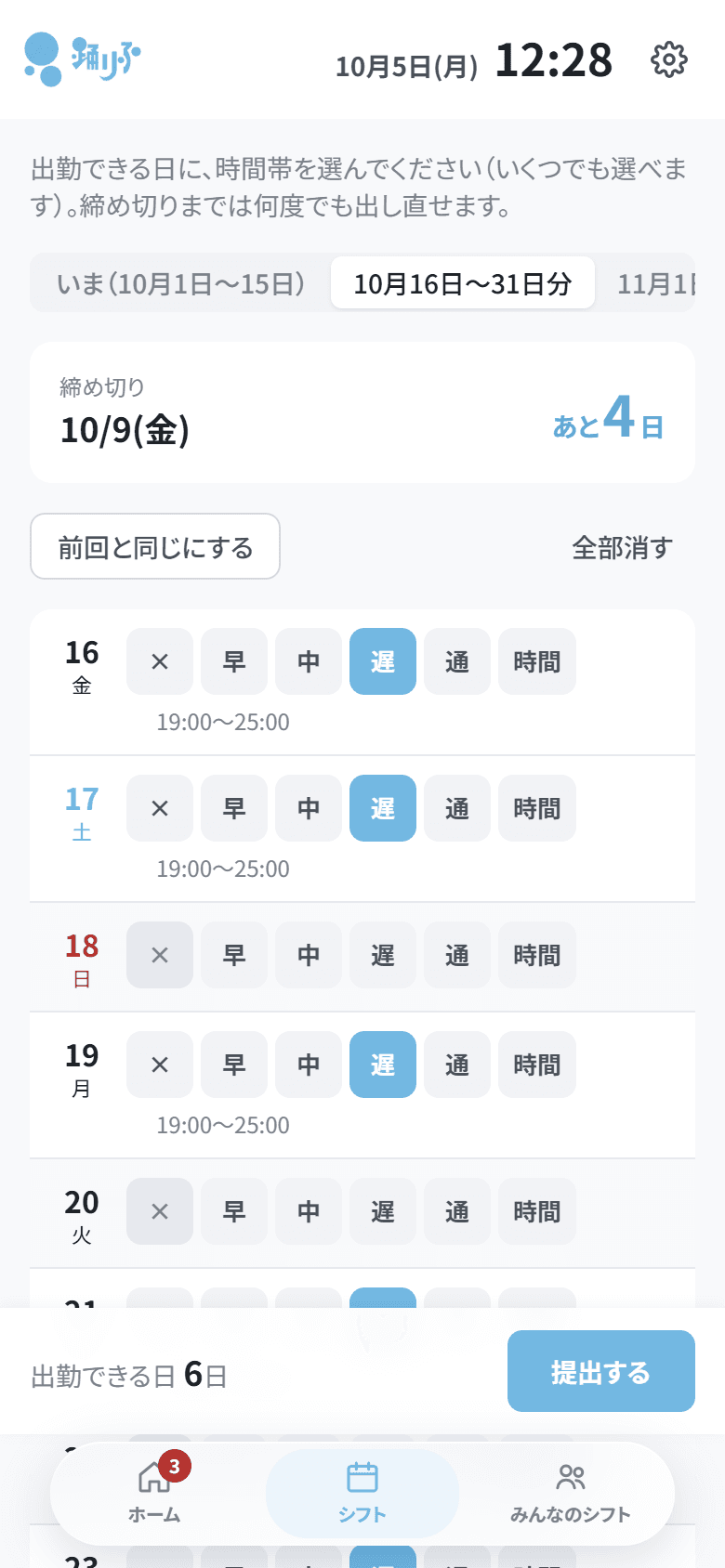This screenshot has width=725, height=1568.
Task: Choose 遅 shift for day 18
Action: 383,955
